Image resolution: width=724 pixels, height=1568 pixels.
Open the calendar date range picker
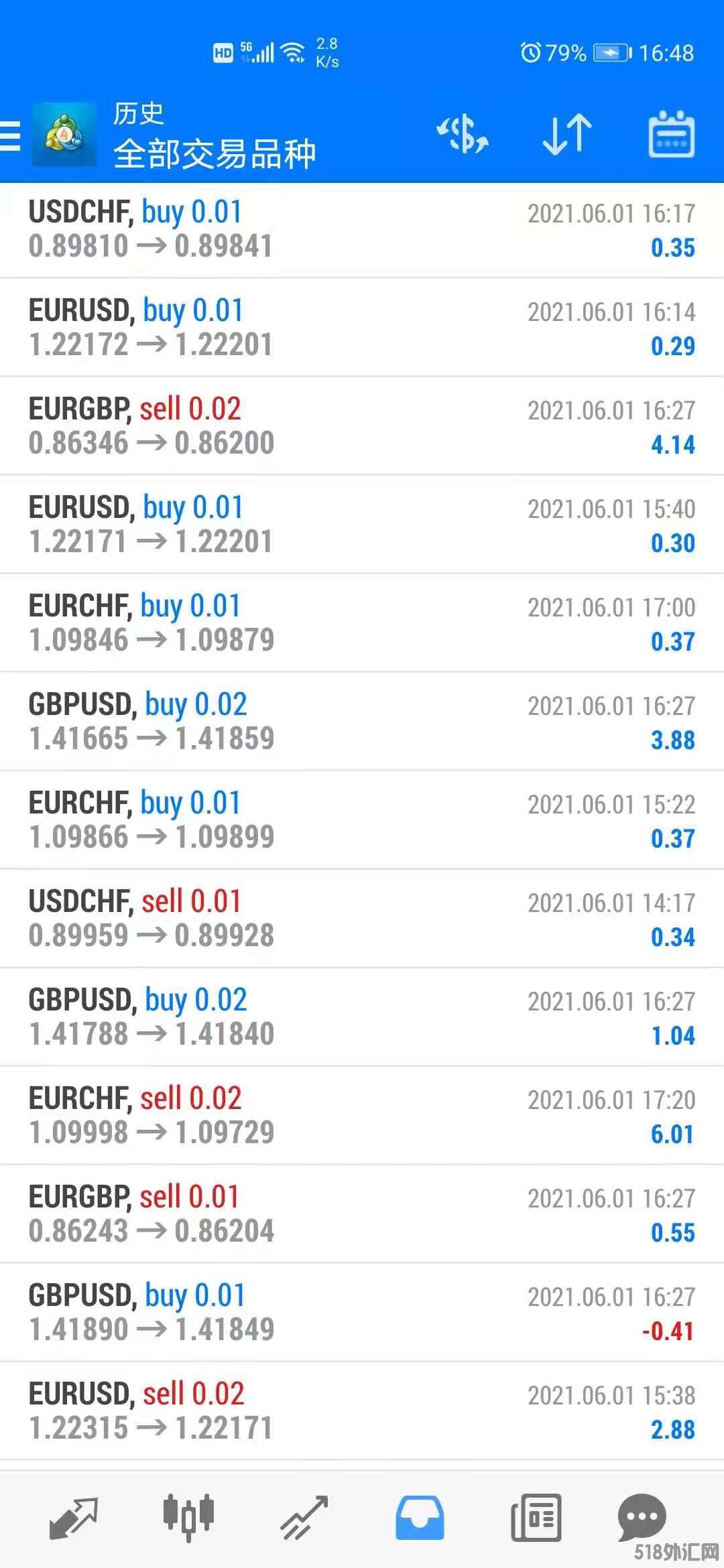tap(671, 135)
